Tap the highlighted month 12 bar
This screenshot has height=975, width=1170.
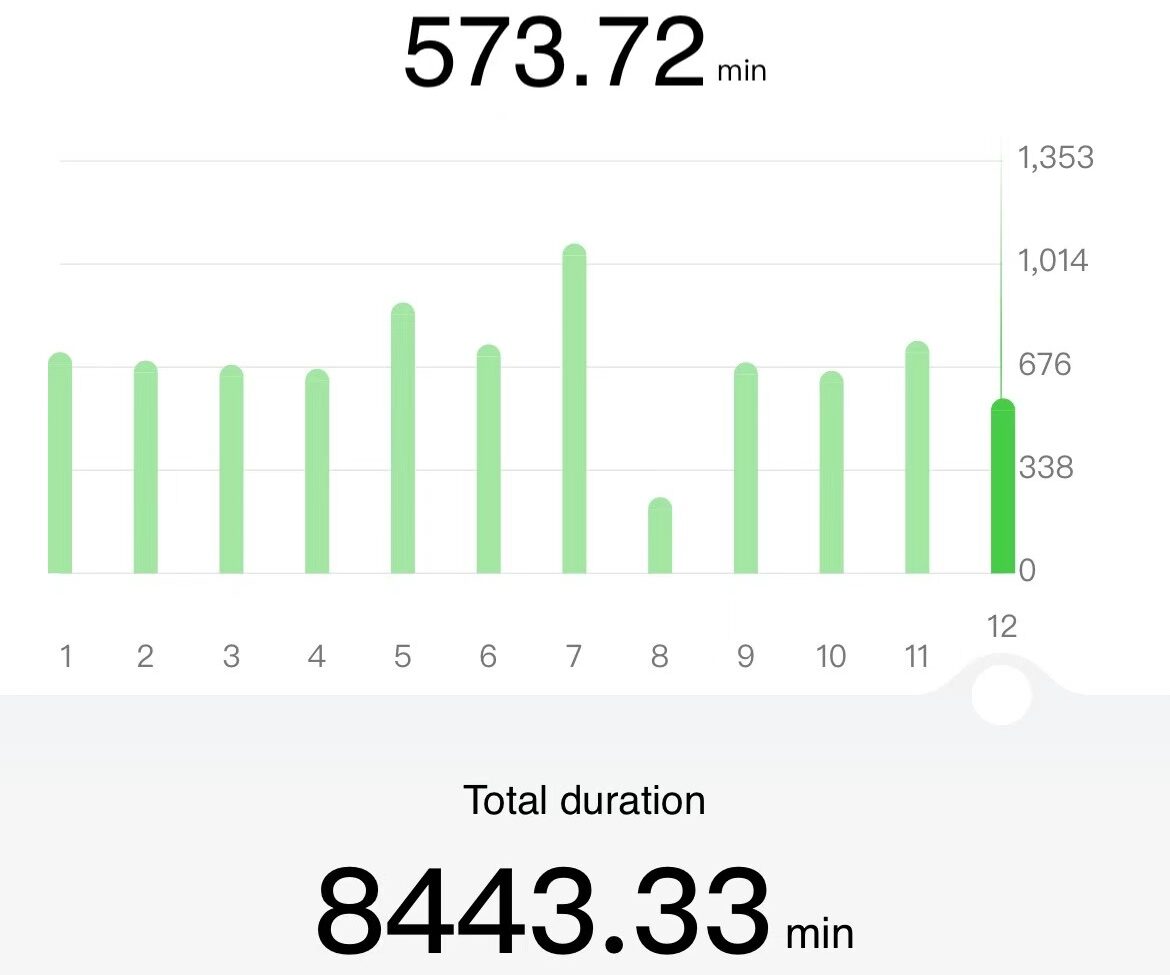1002,487
